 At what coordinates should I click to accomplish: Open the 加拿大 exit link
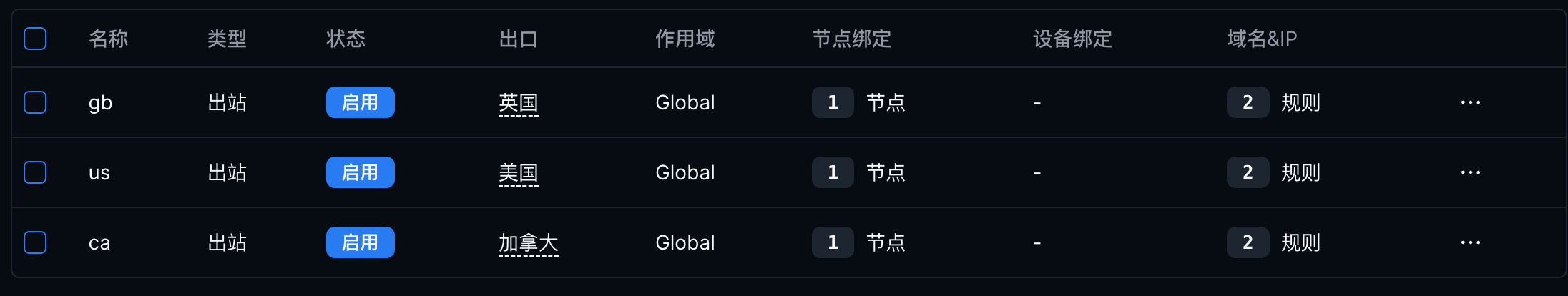pos(528,243)
